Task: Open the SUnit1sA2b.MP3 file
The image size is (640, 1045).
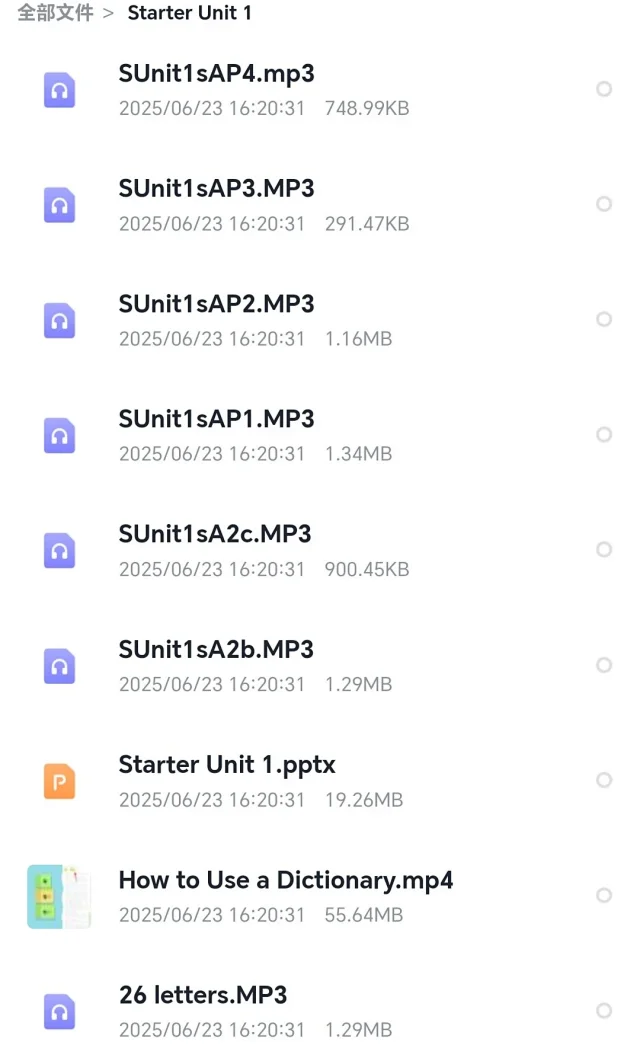Action: tap(320, 666)
